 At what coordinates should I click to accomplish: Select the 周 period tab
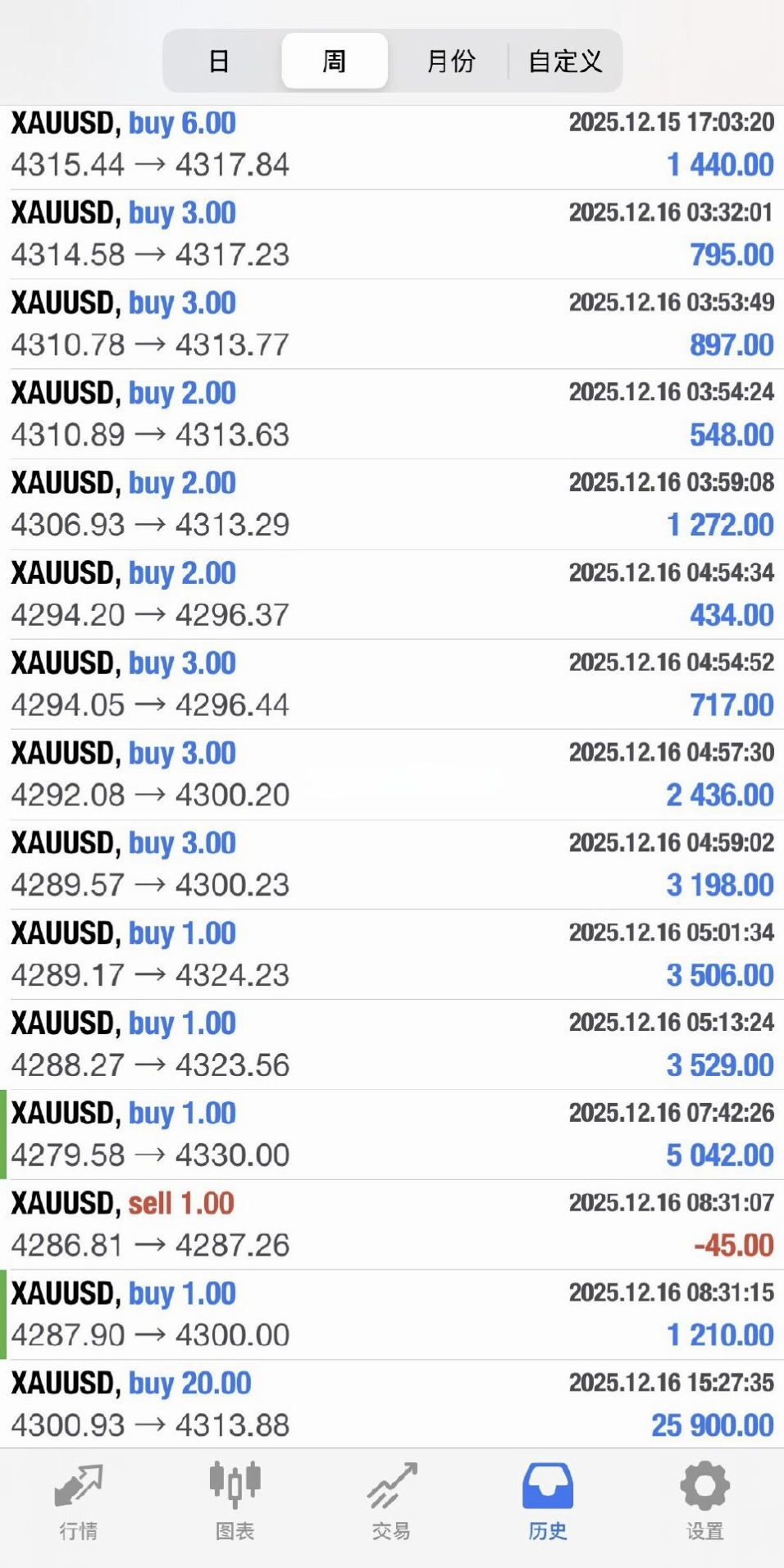[334, 61]
